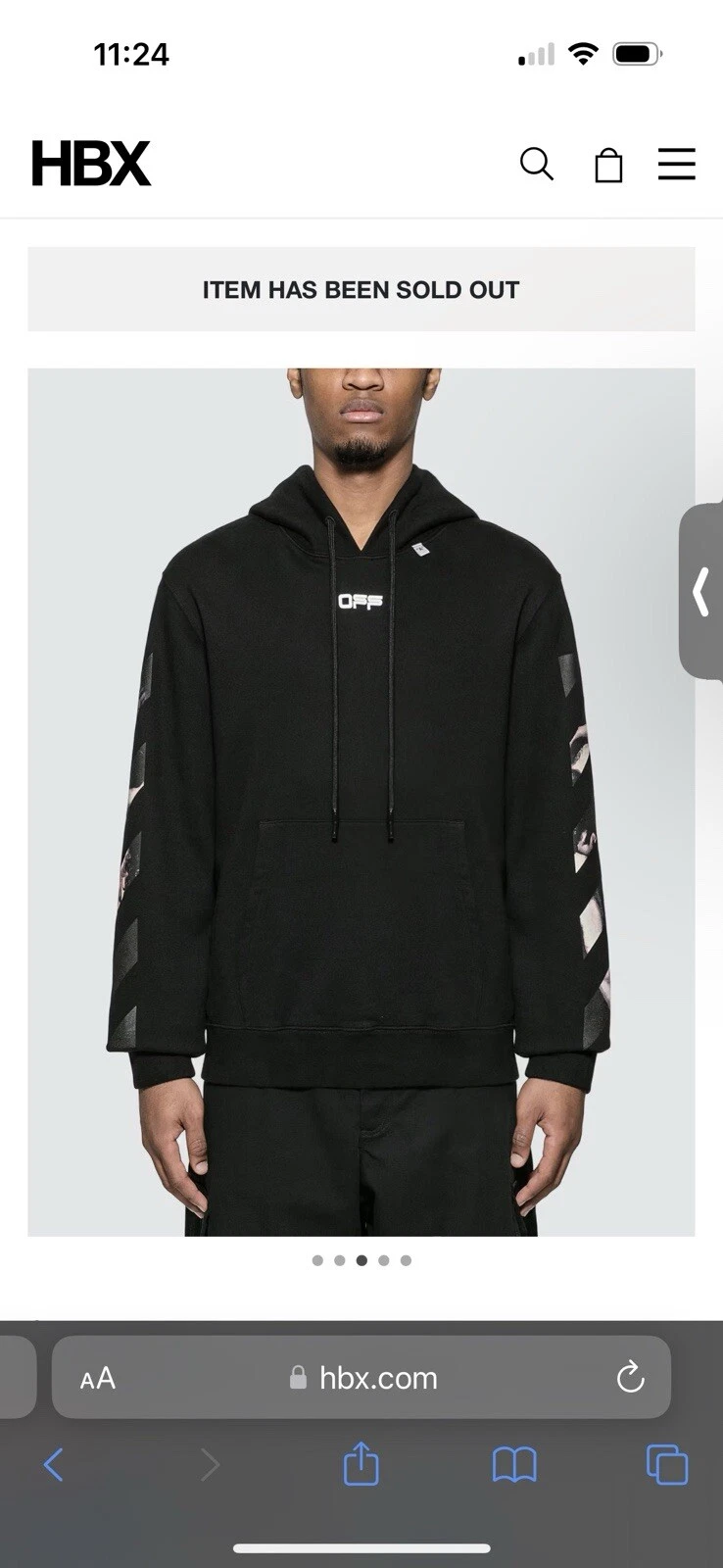Go back to the previous page
The height and width of the screenshot is (1568, 723).
pyautogui.click(x=54, y=1465)
